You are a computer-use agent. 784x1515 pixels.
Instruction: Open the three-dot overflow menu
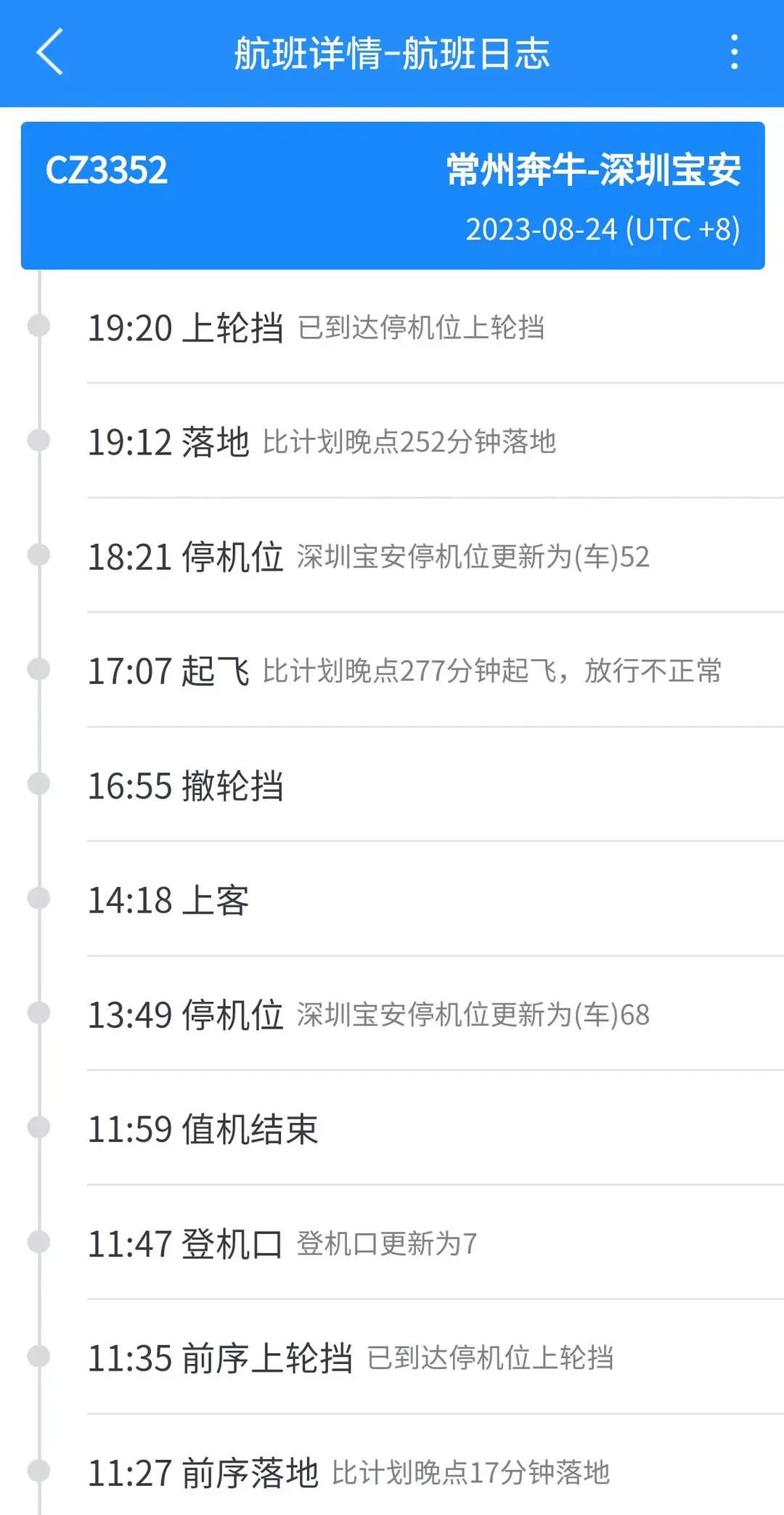pyautogui.click(x=734, y=52)
